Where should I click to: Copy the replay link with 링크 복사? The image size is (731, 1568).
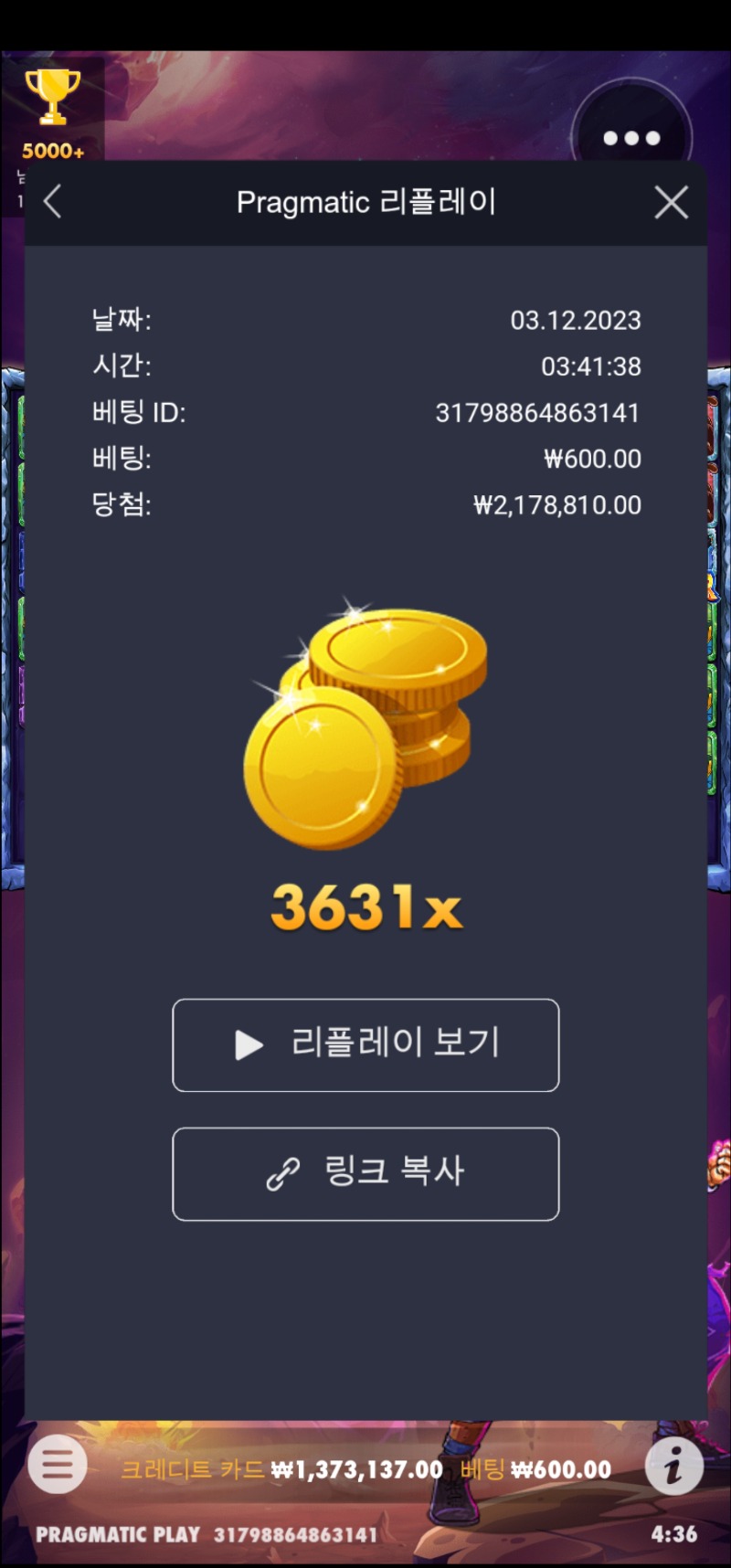(365, 1174)
